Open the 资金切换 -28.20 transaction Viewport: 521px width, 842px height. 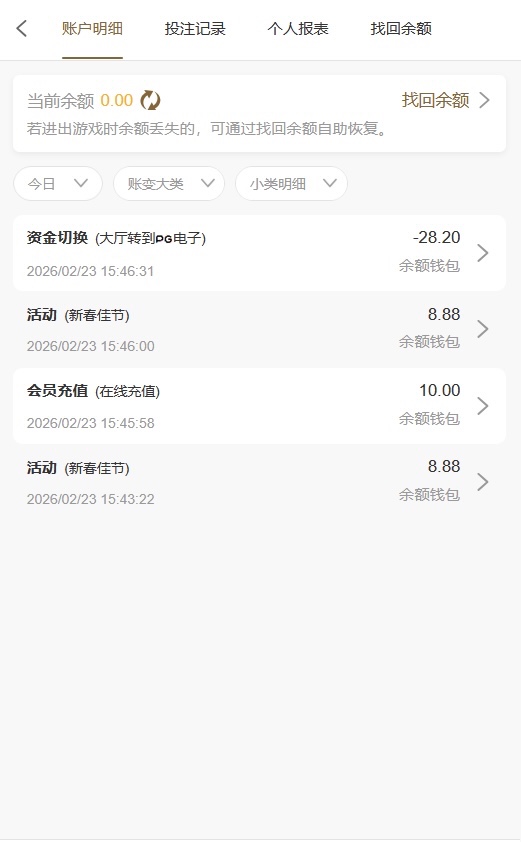[x=259, y=253]
